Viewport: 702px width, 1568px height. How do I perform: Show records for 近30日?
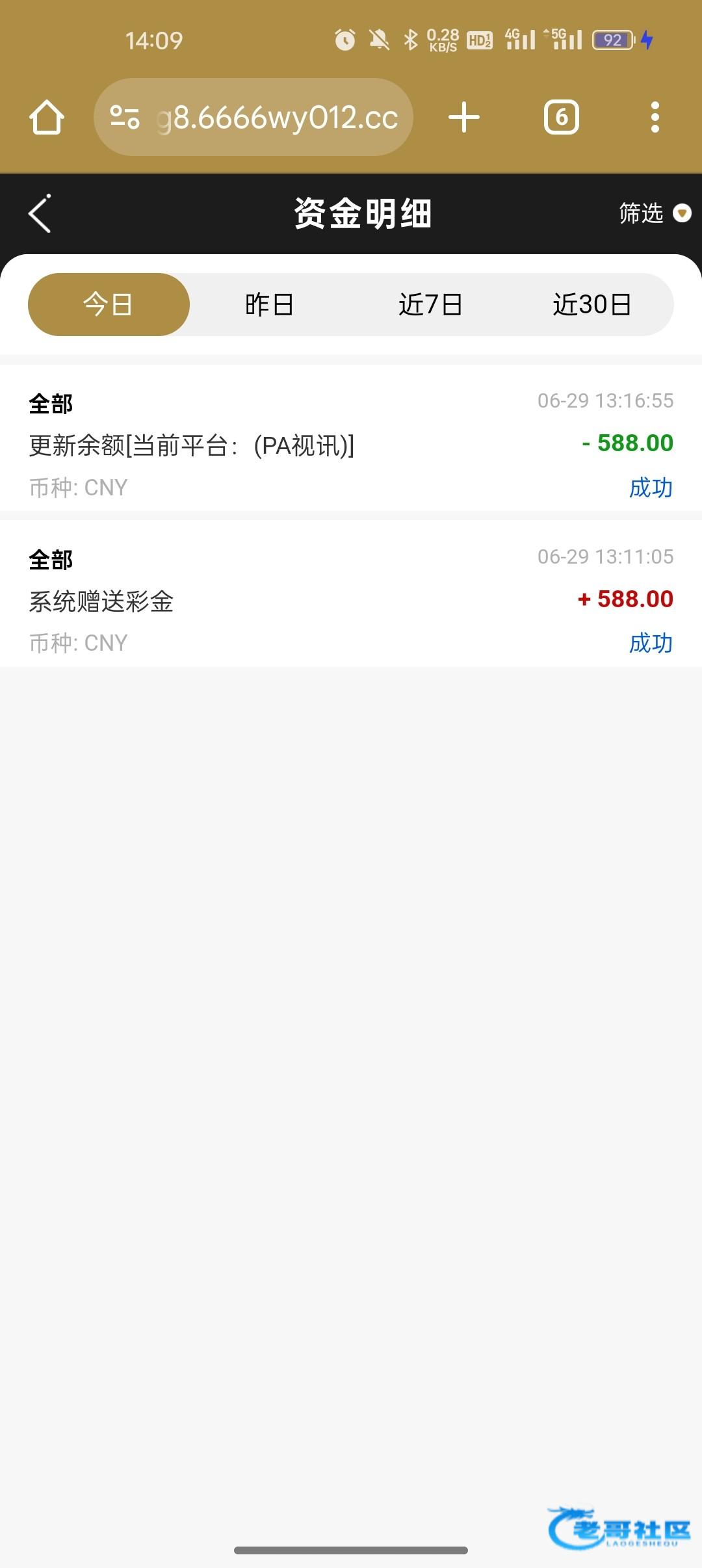pyautogui.click(x=592, y=304)
